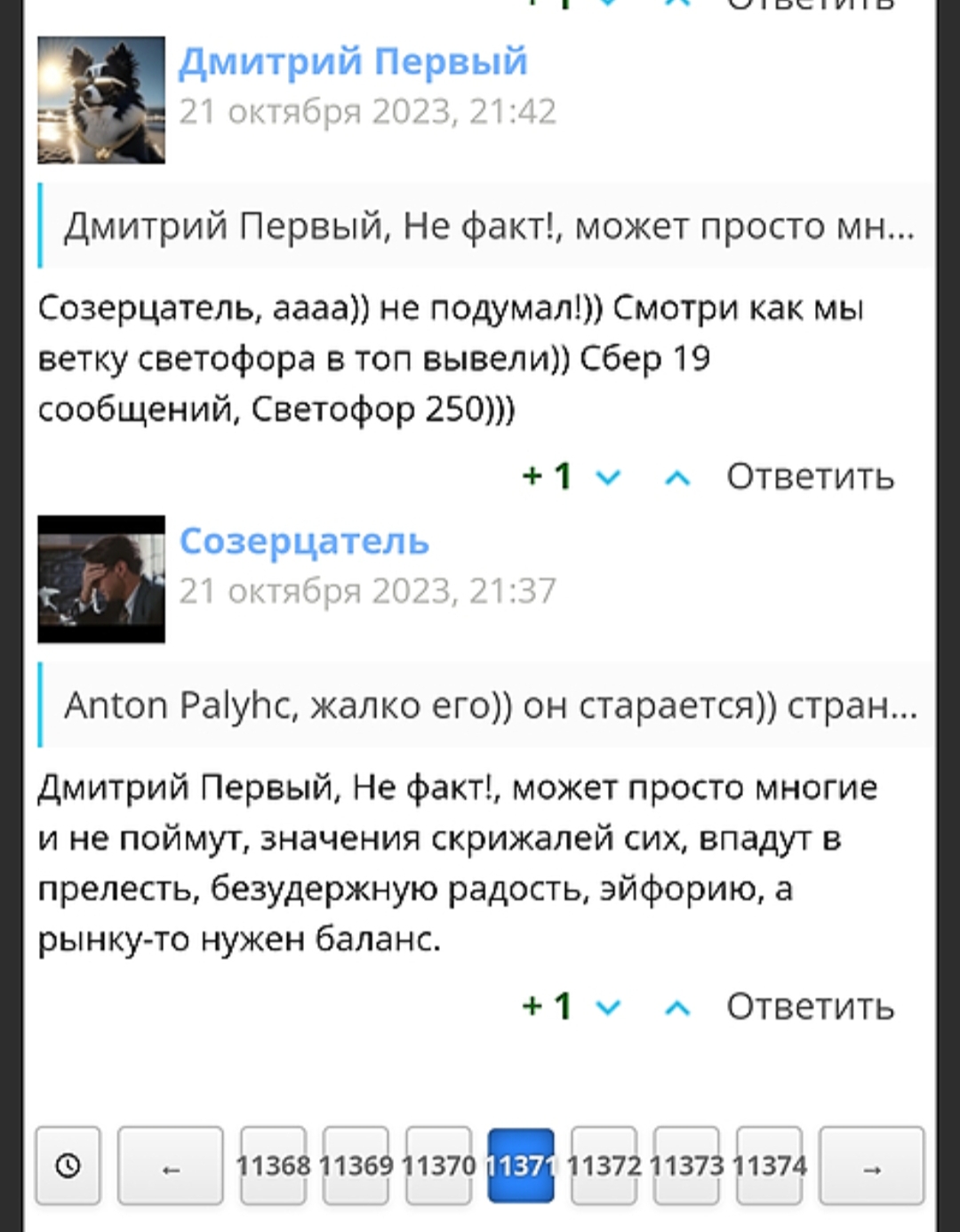Jump to page 11370
This screenshot has height=1232, width=960.
click(438, 1165)
